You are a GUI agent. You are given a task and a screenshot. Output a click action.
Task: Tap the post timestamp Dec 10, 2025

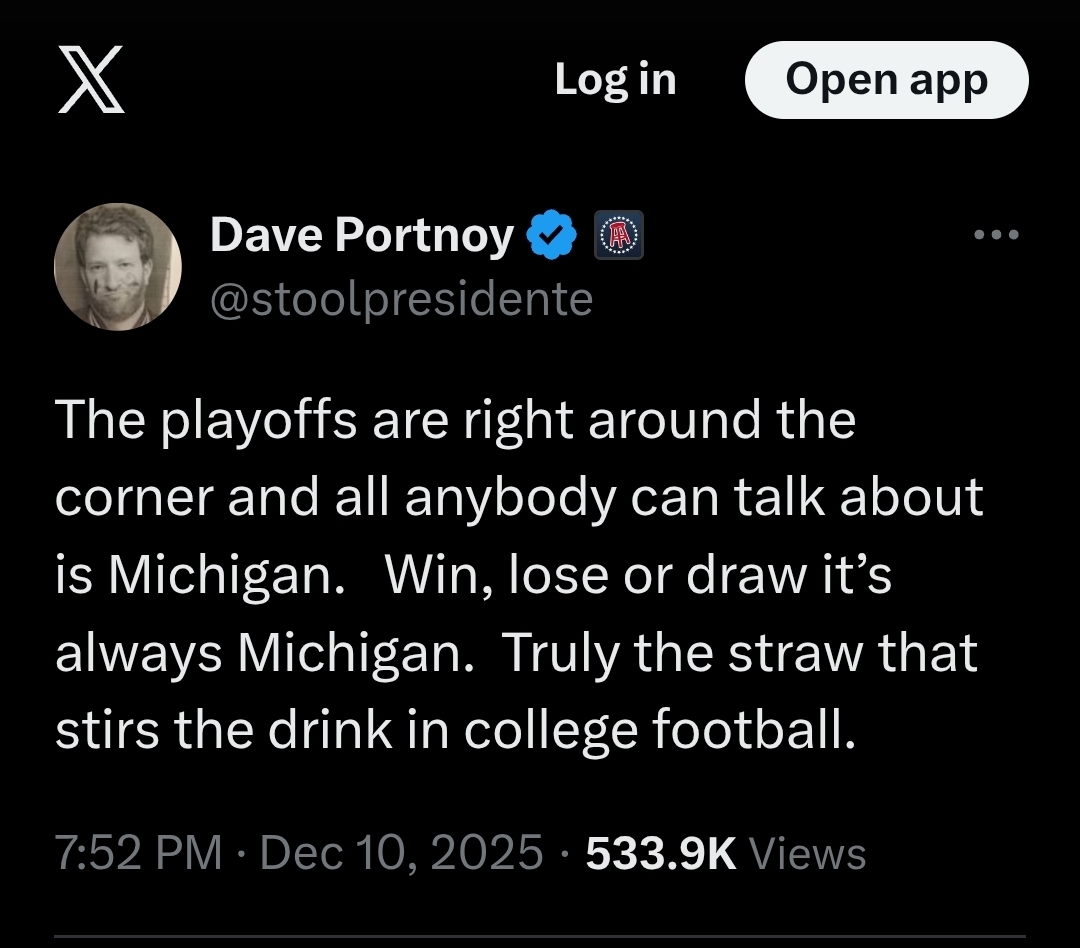pos(402,853)
